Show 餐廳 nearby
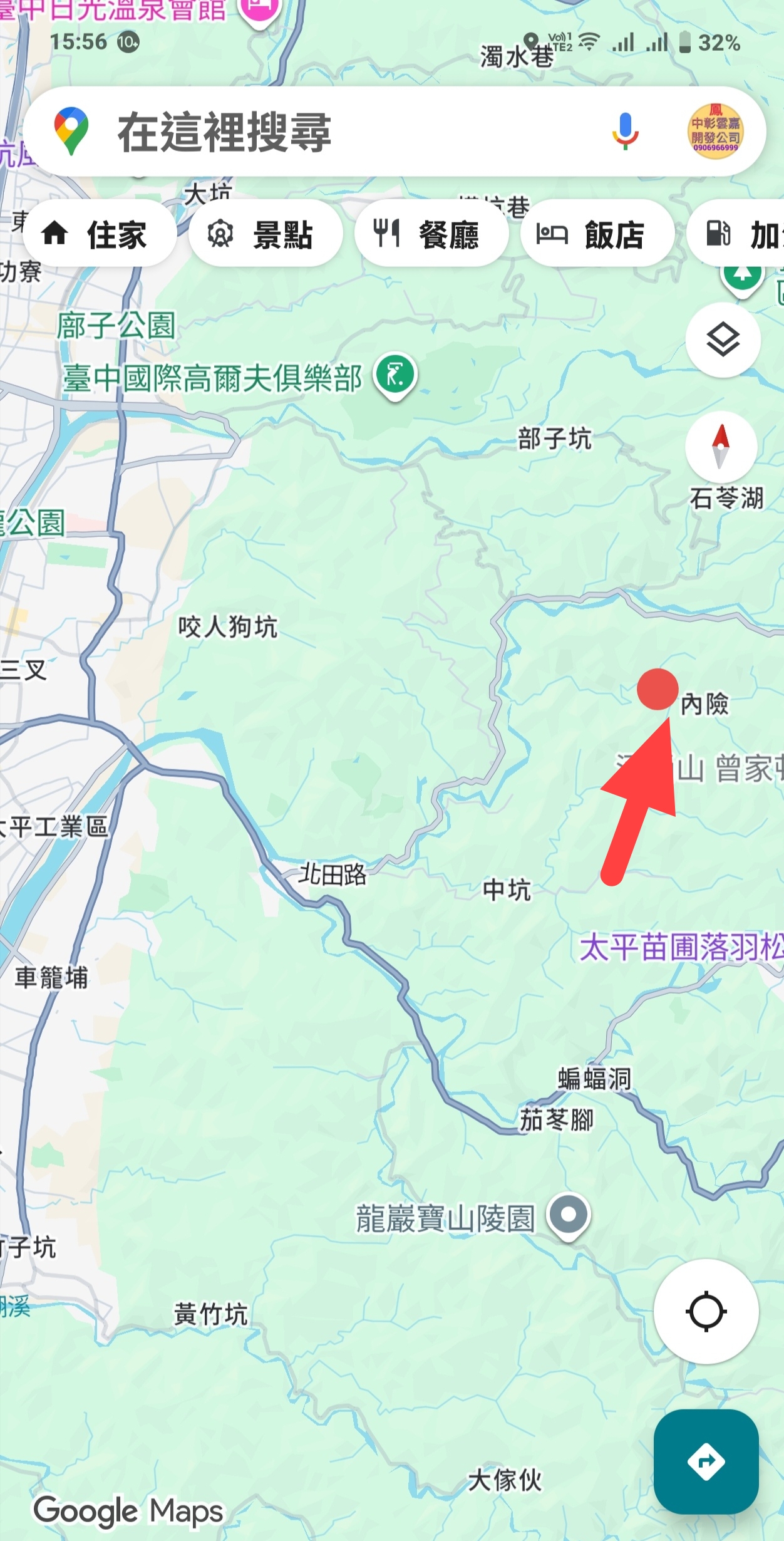The height and width of the screenshot is (1541, 784). pos(431,234)
